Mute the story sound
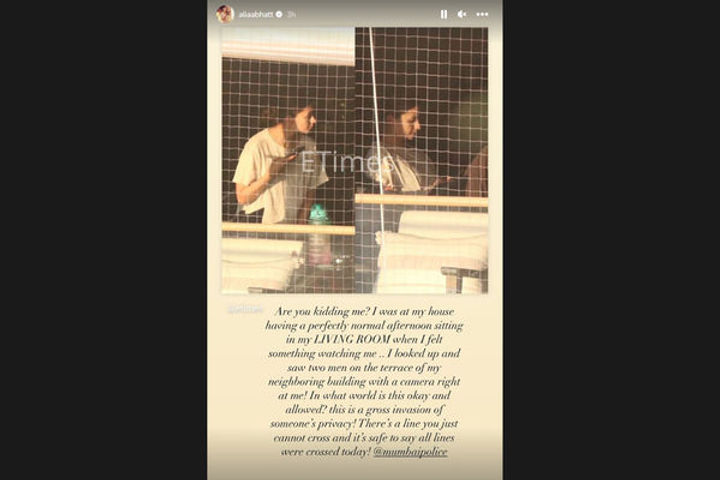The height and width of the screenshot is (480, 720). (462, 14)
